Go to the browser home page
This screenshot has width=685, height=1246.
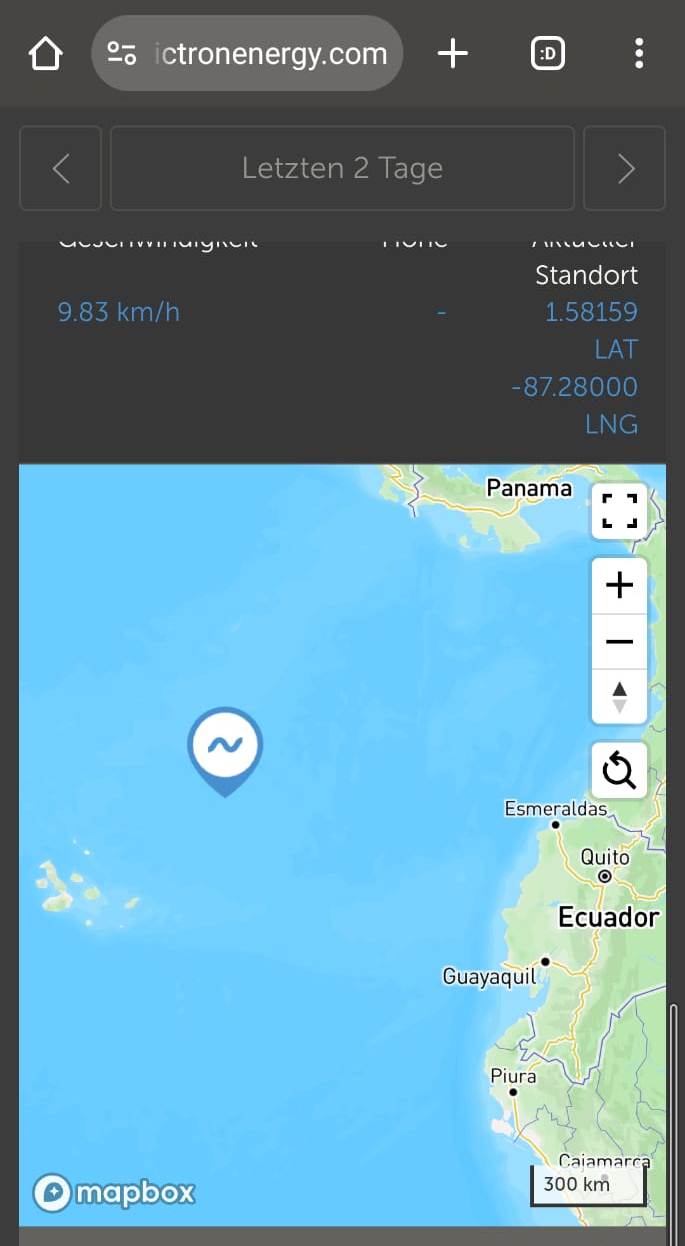click(x=46, y=54)
